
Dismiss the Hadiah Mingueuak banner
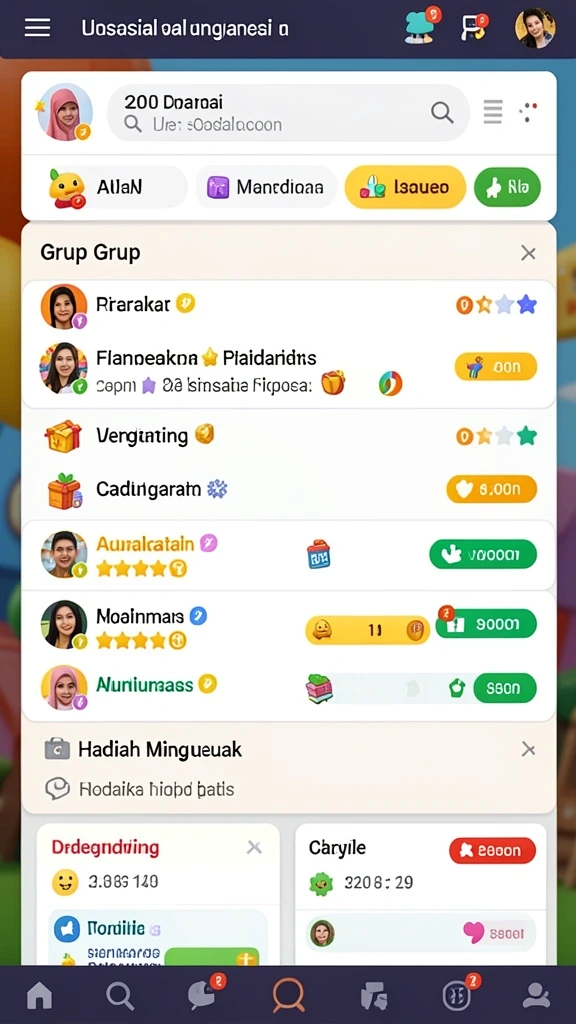pyautogui.click(x=528, y=750)
